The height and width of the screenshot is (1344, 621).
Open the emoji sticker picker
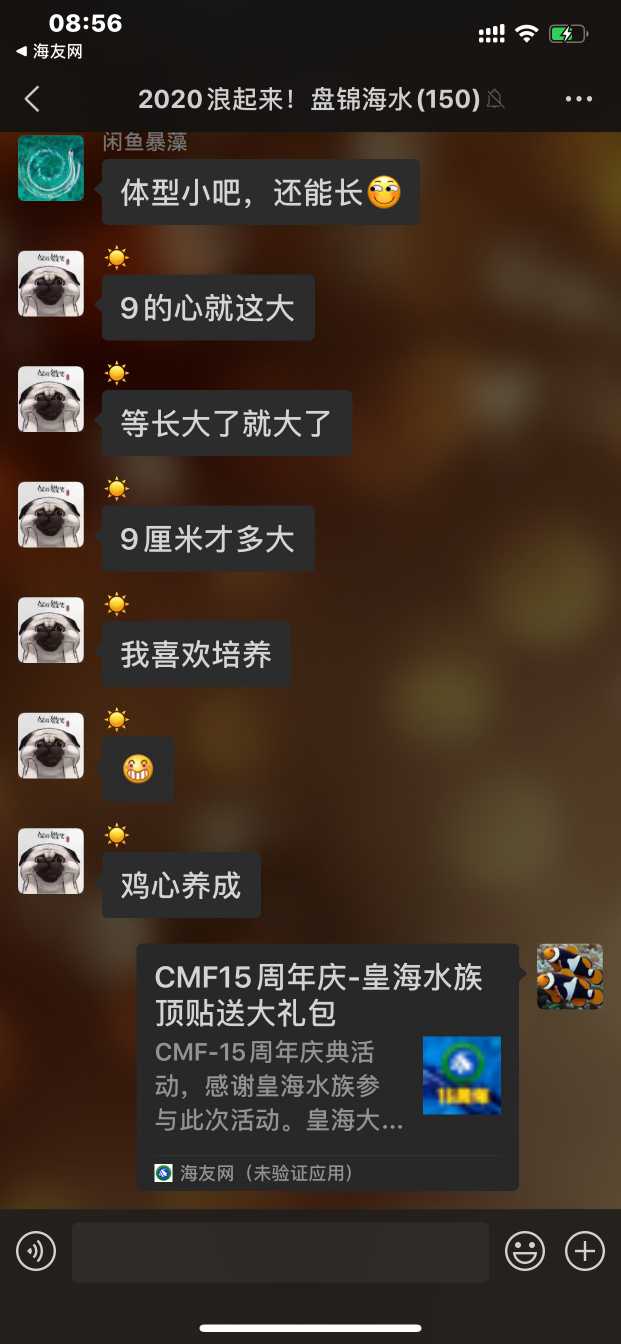(x=525, y=1251)
